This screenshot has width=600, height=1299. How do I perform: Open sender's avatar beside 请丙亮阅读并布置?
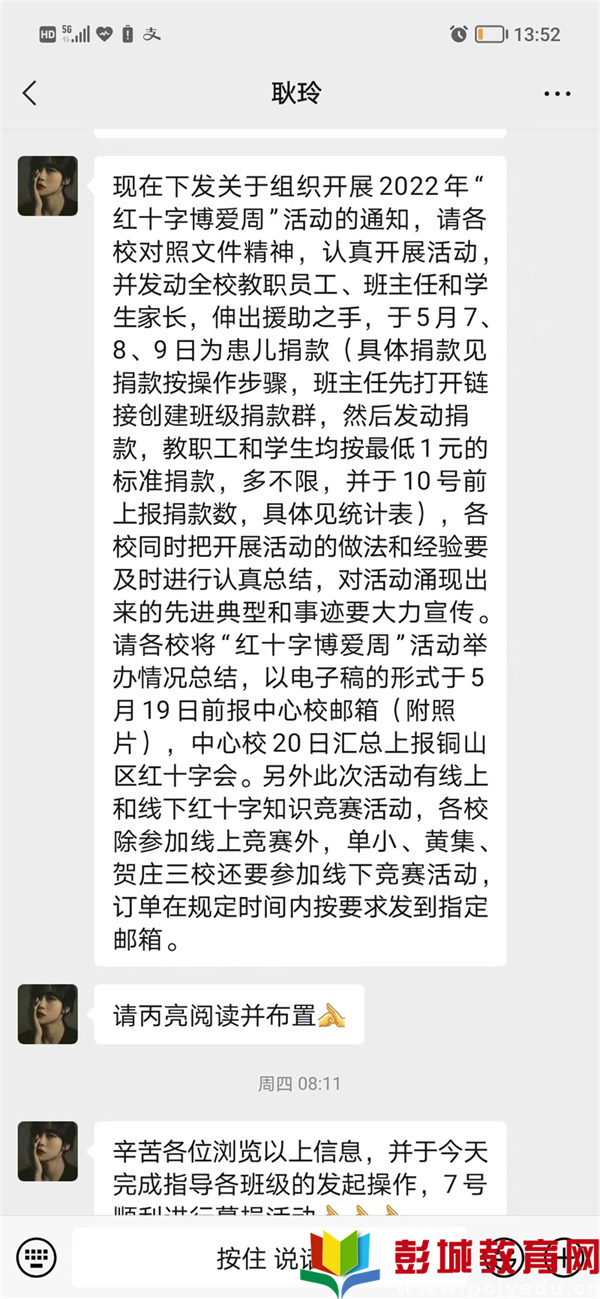(x=48, y=1014)
